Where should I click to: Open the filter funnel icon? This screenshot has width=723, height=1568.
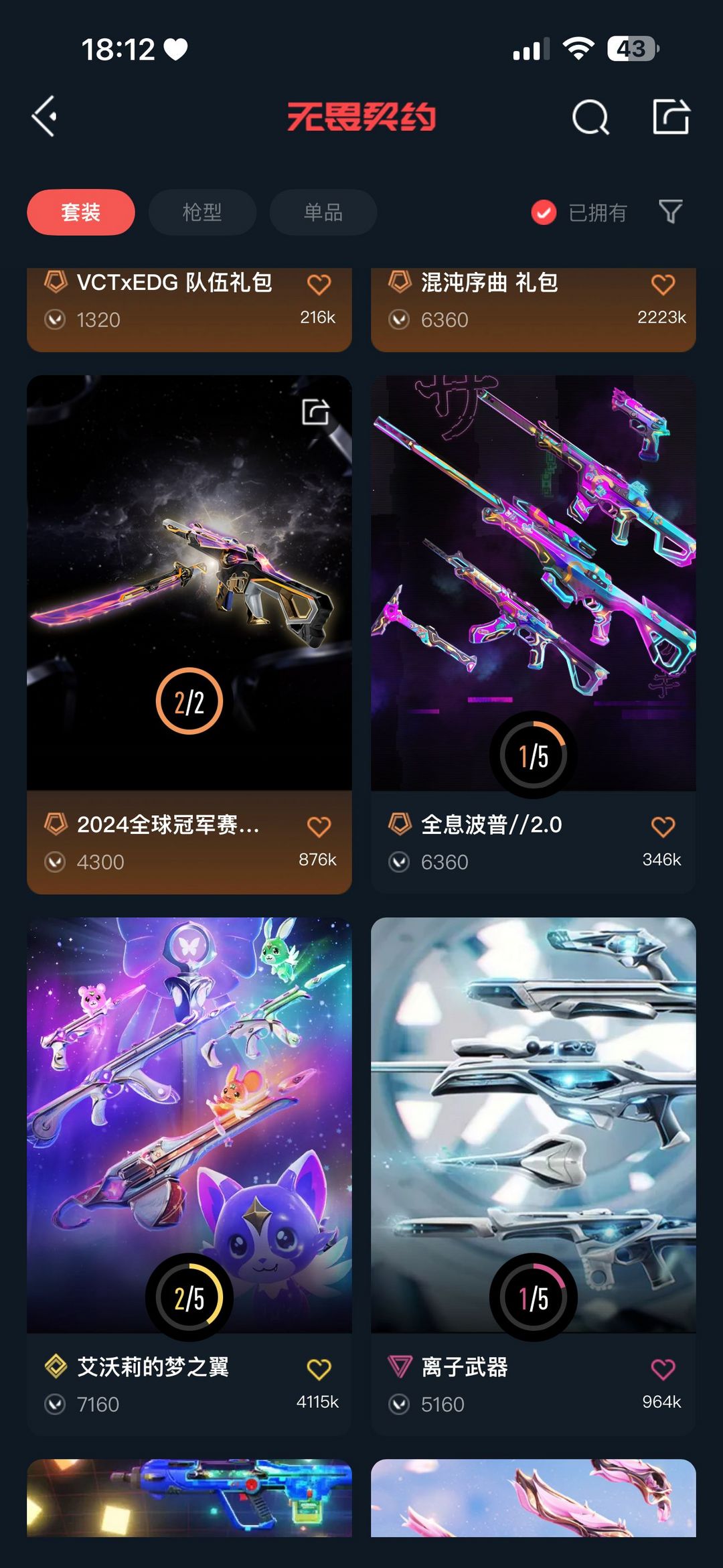[x=670, y=212]
